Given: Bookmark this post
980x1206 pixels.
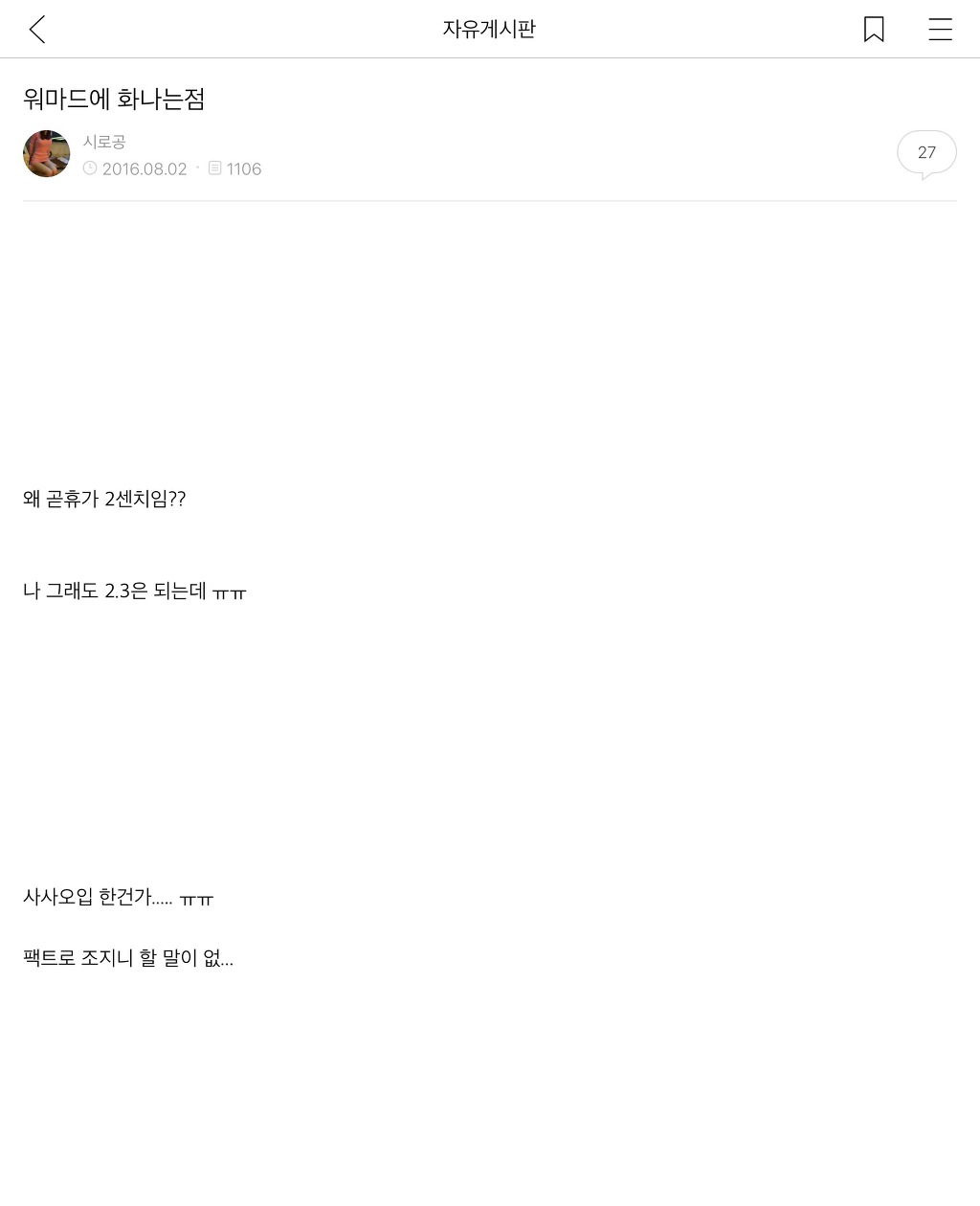Looking at the screenshot, I should 874,30.
